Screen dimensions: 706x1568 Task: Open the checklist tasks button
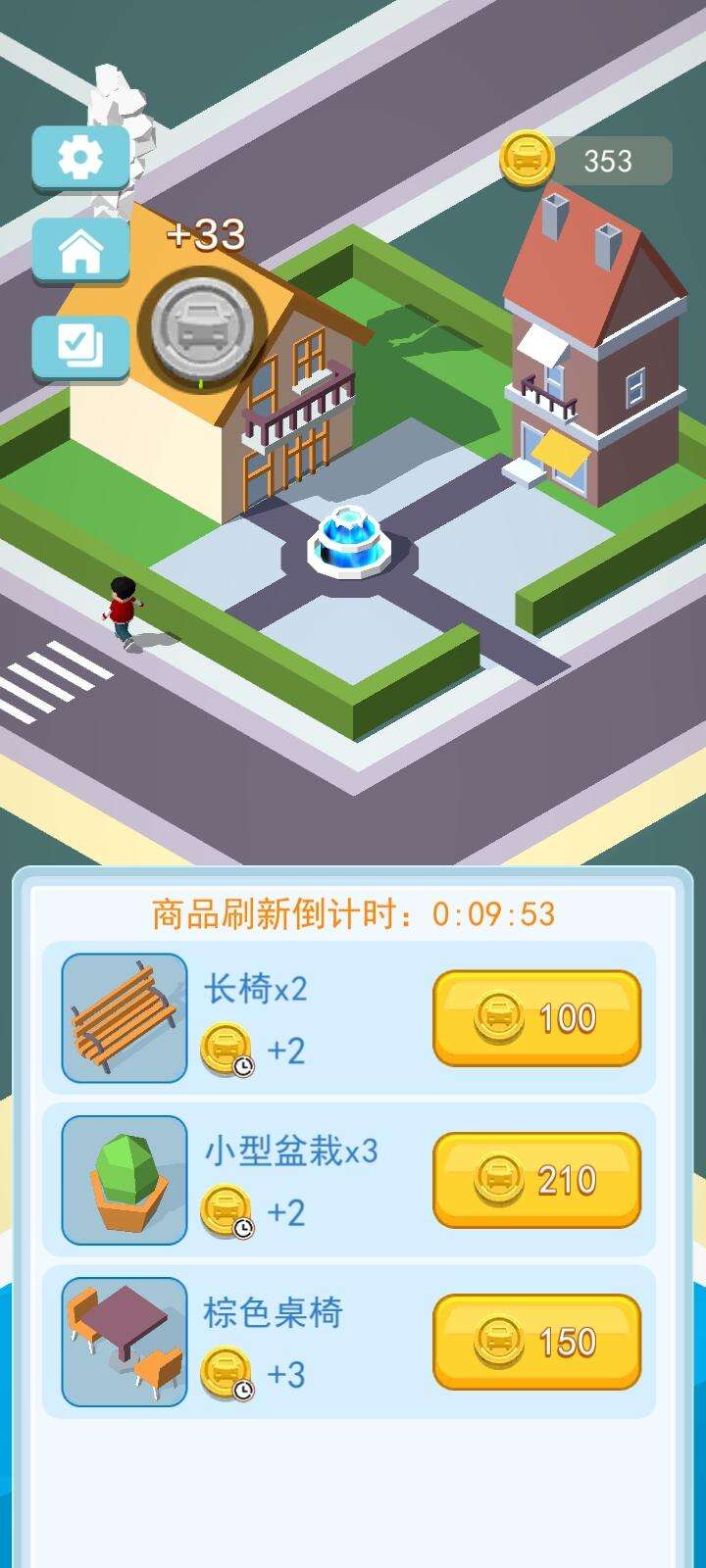tap(80, 346)
